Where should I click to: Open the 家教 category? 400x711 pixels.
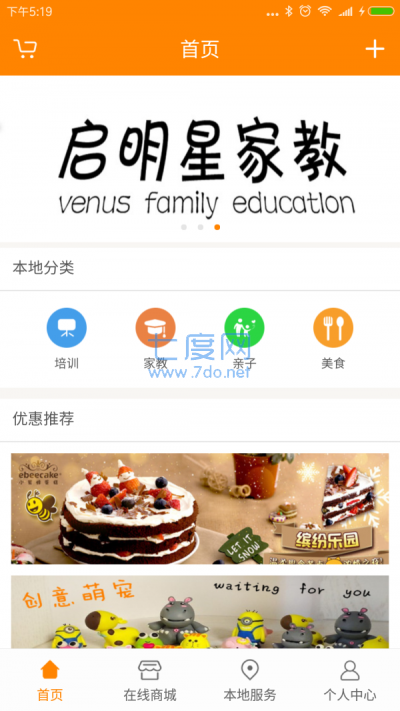(156, 338)
